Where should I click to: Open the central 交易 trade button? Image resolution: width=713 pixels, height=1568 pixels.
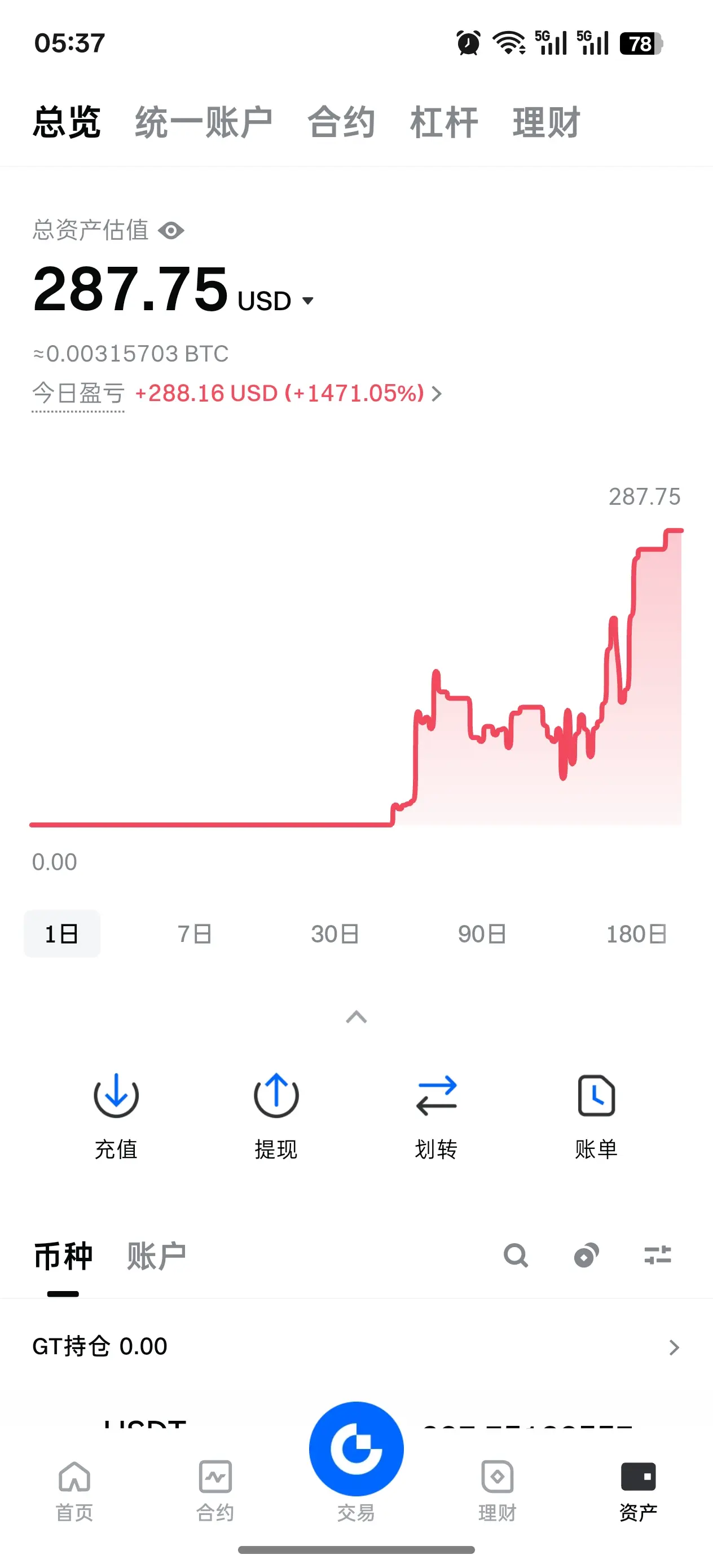pyautogui.click(x=356, y=1450)
